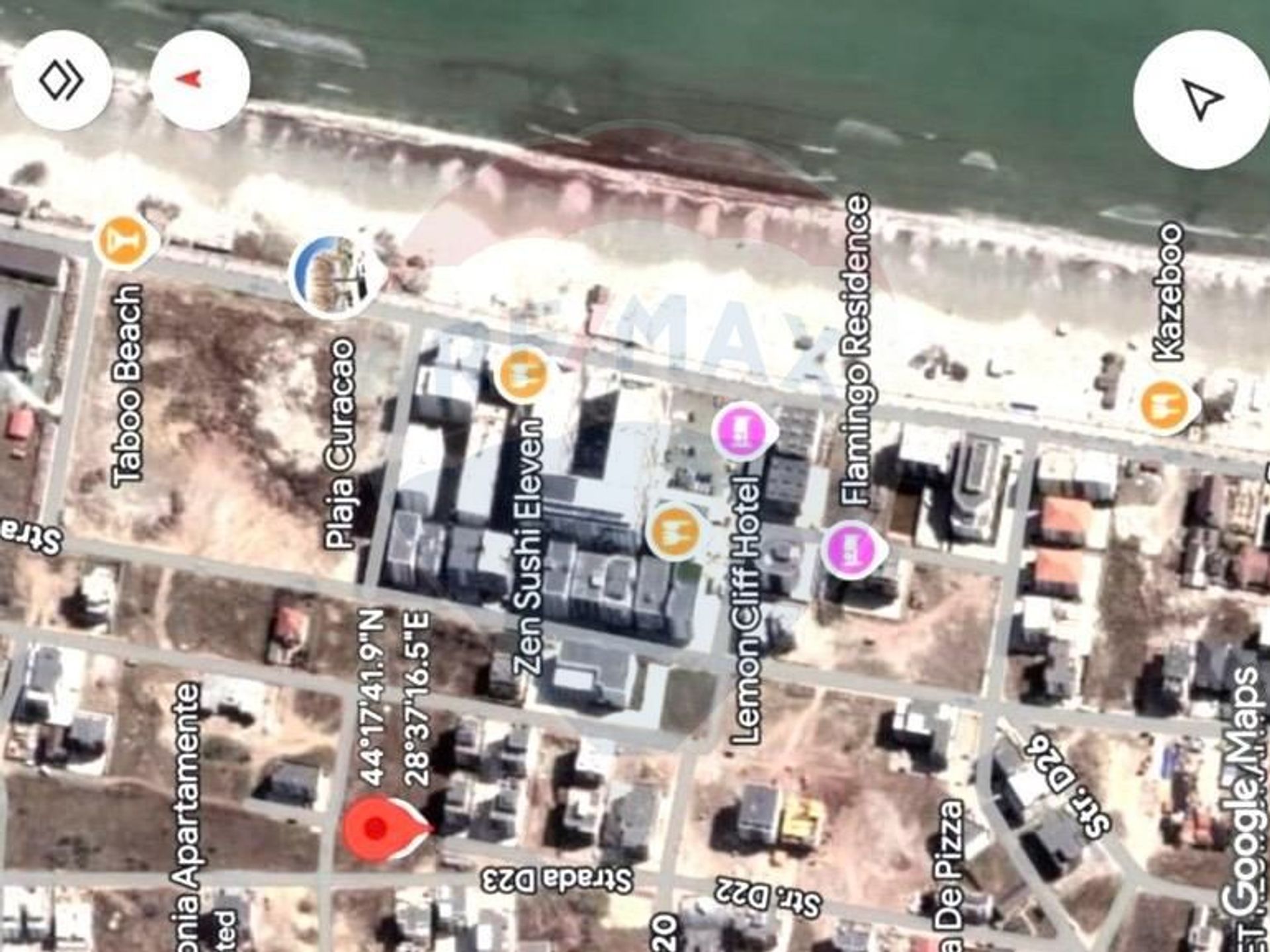Image resolution: width=1270 pixels, height=952 pixels.
Task: Open the map layers button
Action: point(62,81)
